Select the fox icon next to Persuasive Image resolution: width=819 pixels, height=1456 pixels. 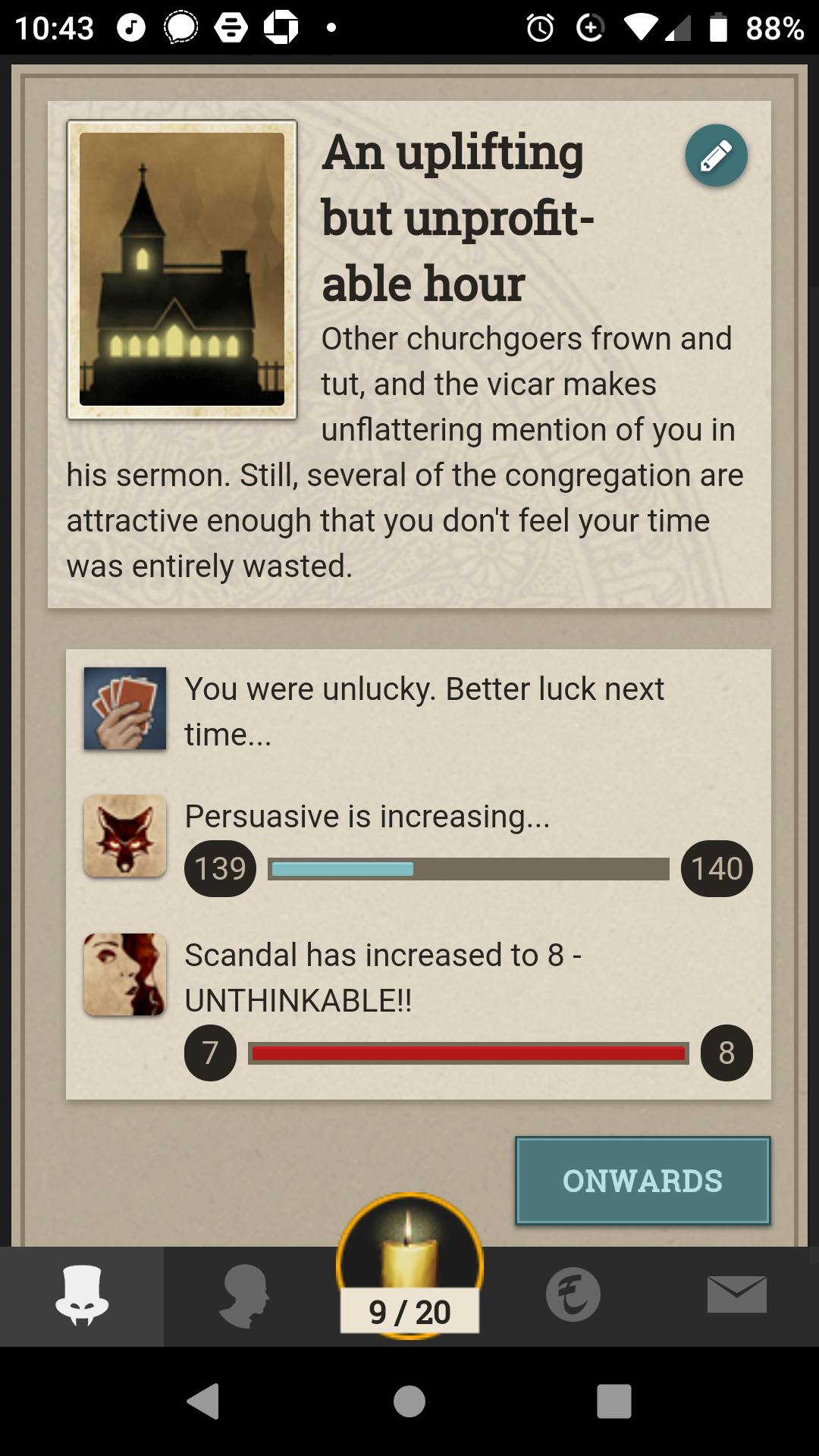pyautogui.click(x=124, y=836)
